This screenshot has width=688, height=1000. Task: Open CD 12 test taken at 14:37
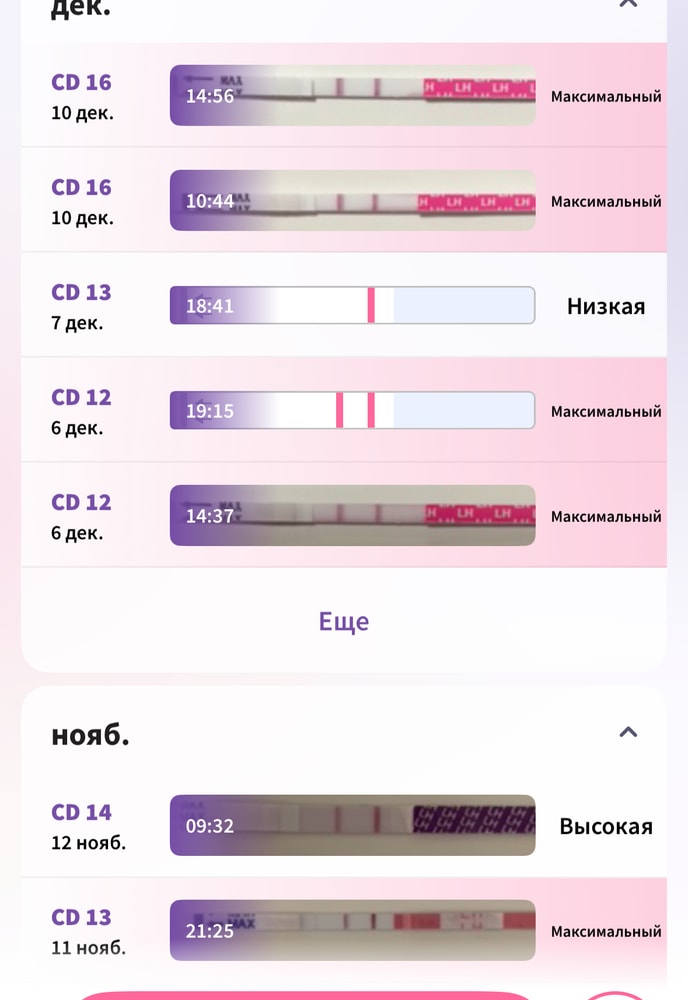[x=352, y=516]
